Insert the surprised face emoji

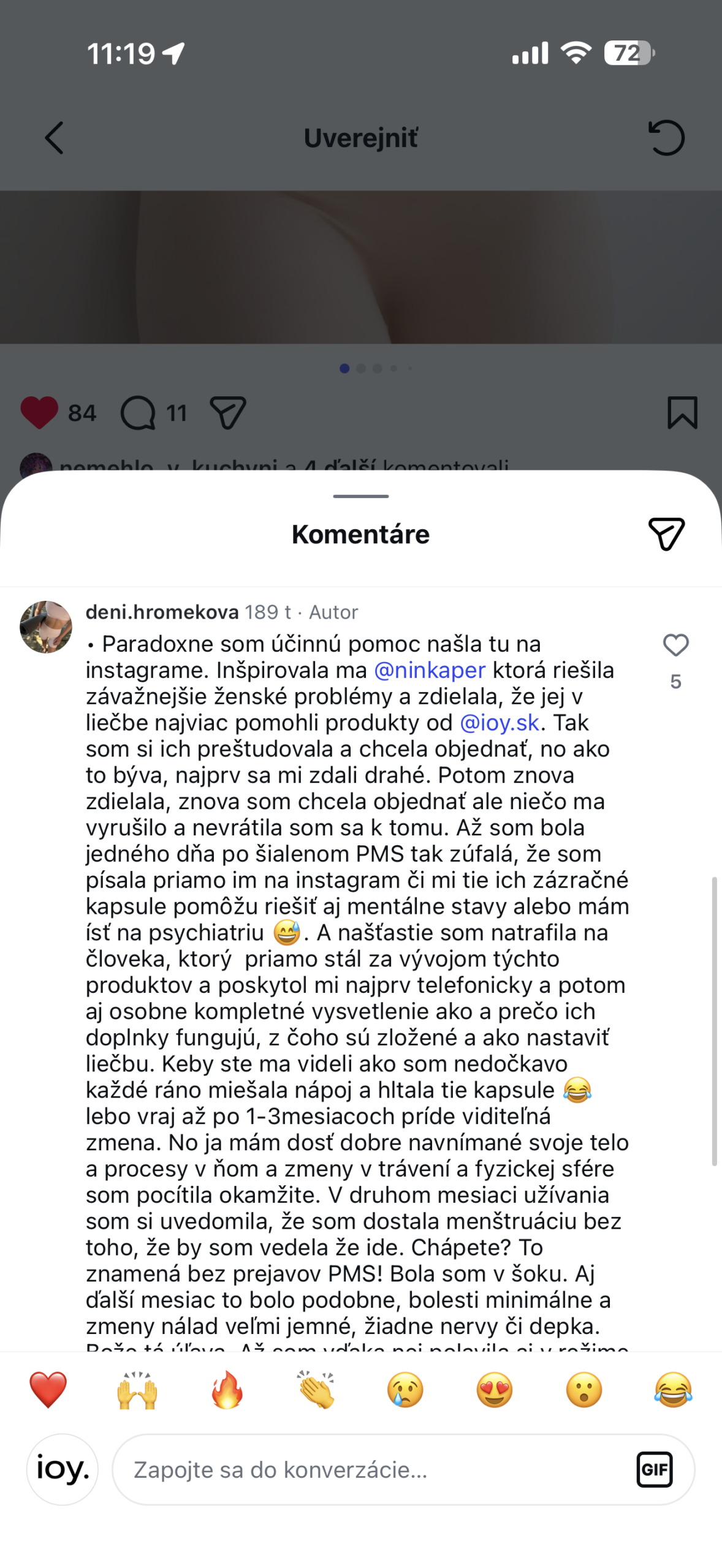583,1390
